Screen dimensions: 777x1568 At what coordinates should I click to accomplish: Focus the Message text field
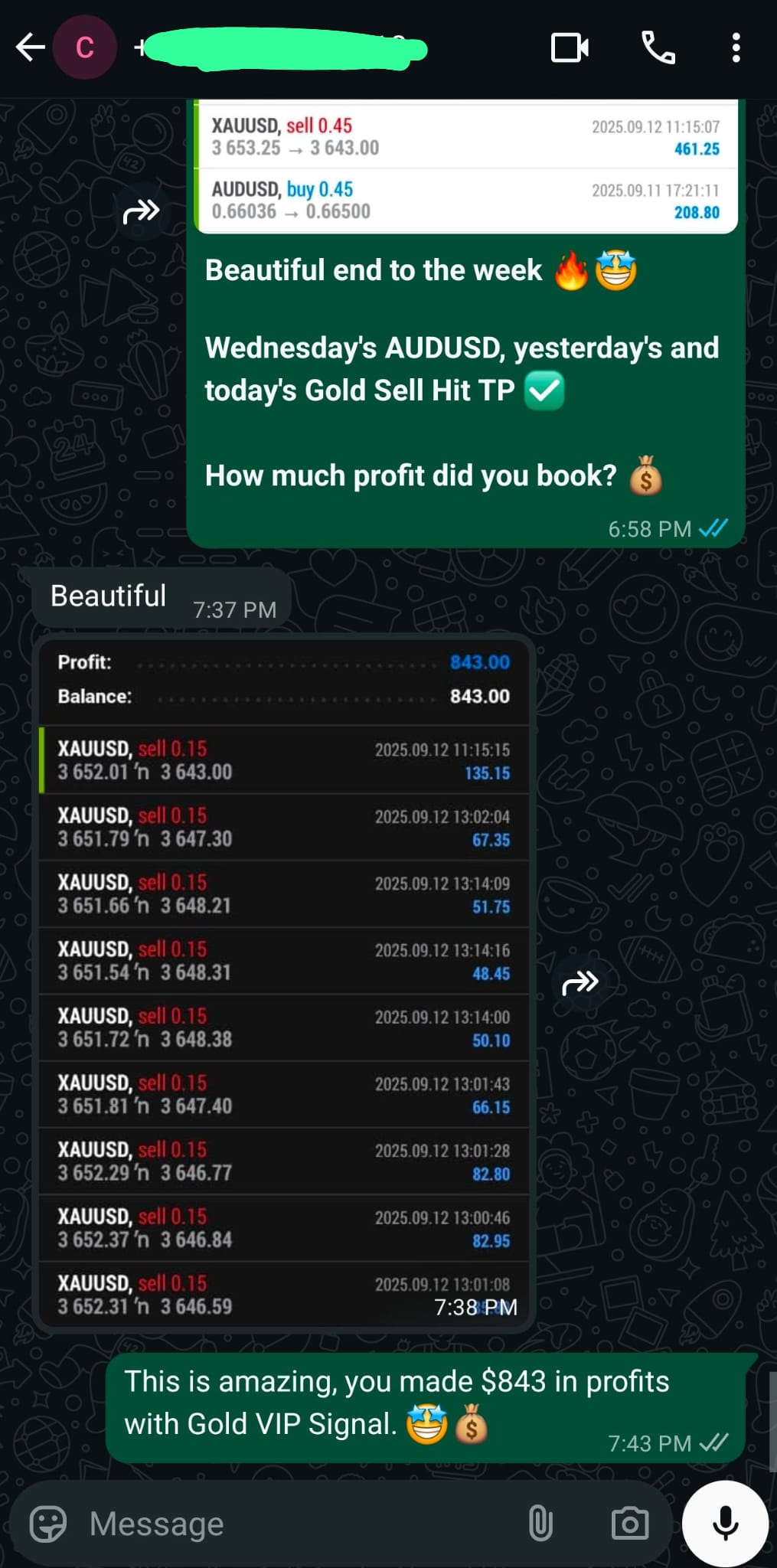tap(291, 1524)
